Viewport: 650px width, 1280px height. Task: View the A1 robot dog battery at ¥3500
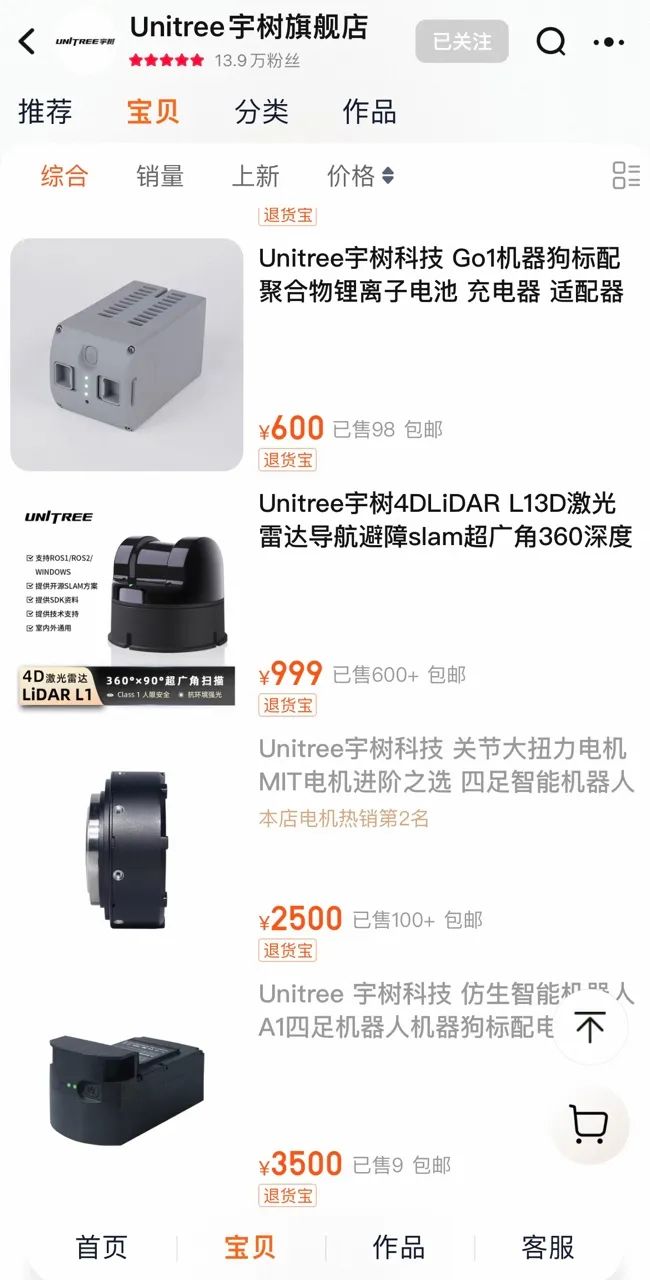tap(400, 1010)
